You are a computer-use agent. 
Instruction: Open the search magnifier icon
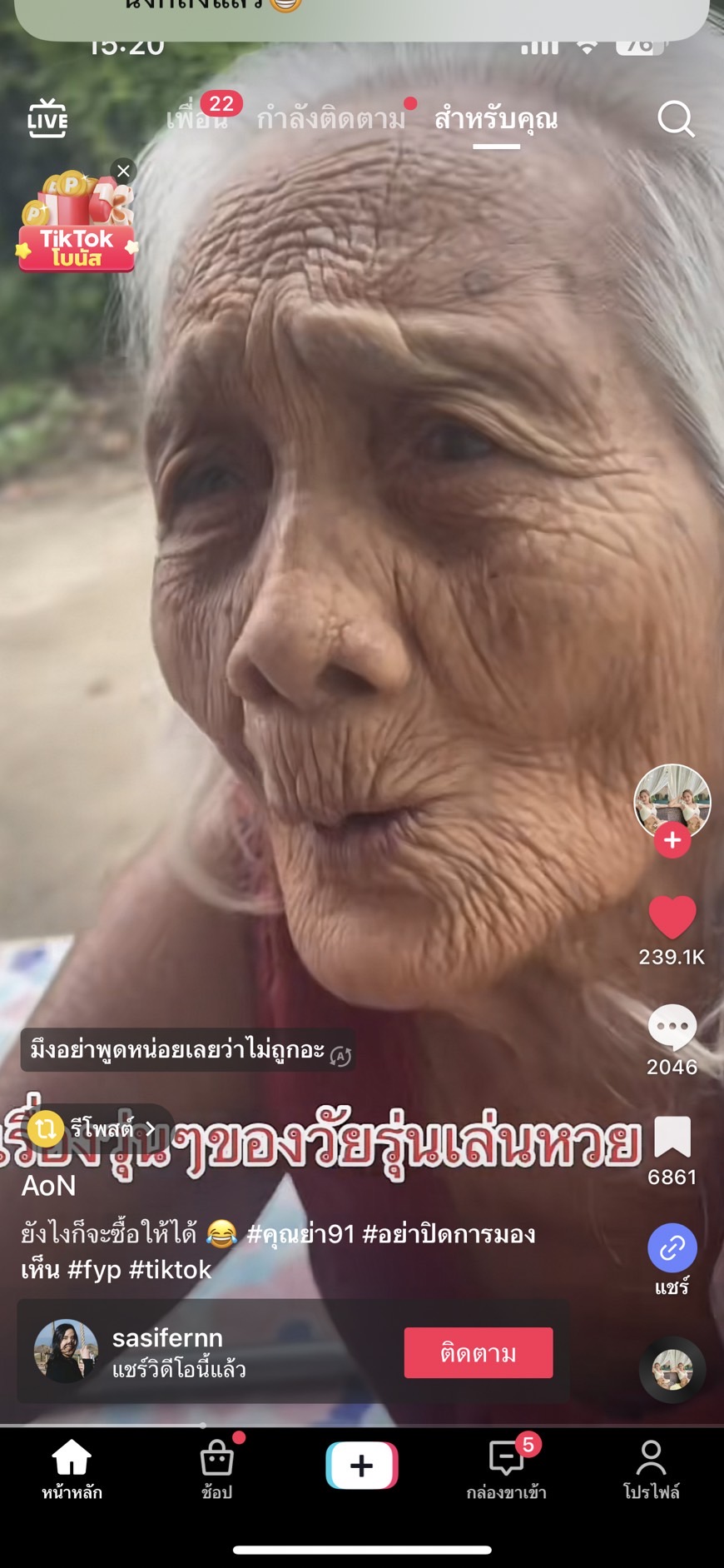[675, 119]
